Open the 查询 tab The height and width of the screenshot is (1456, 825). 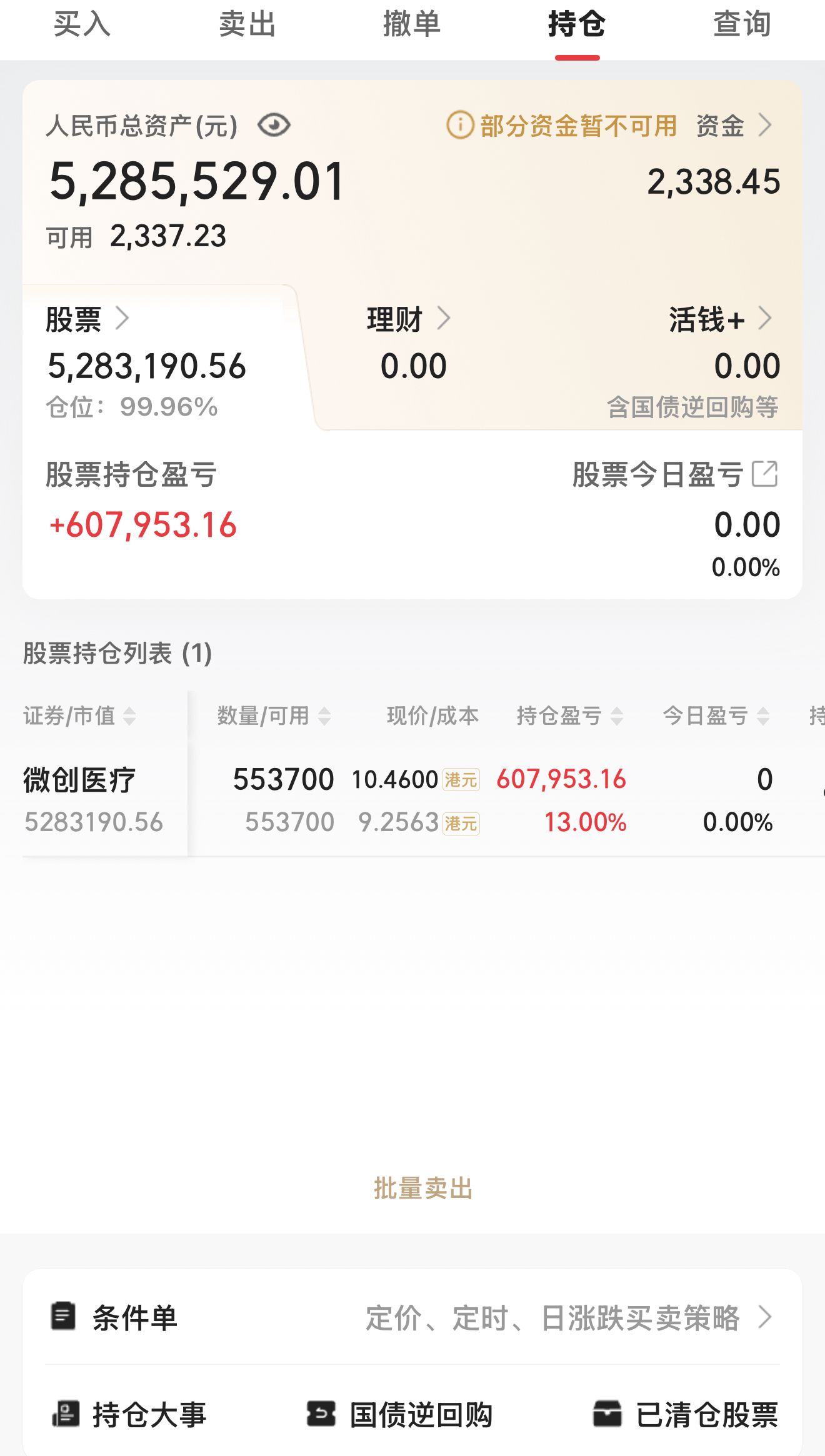742,25
